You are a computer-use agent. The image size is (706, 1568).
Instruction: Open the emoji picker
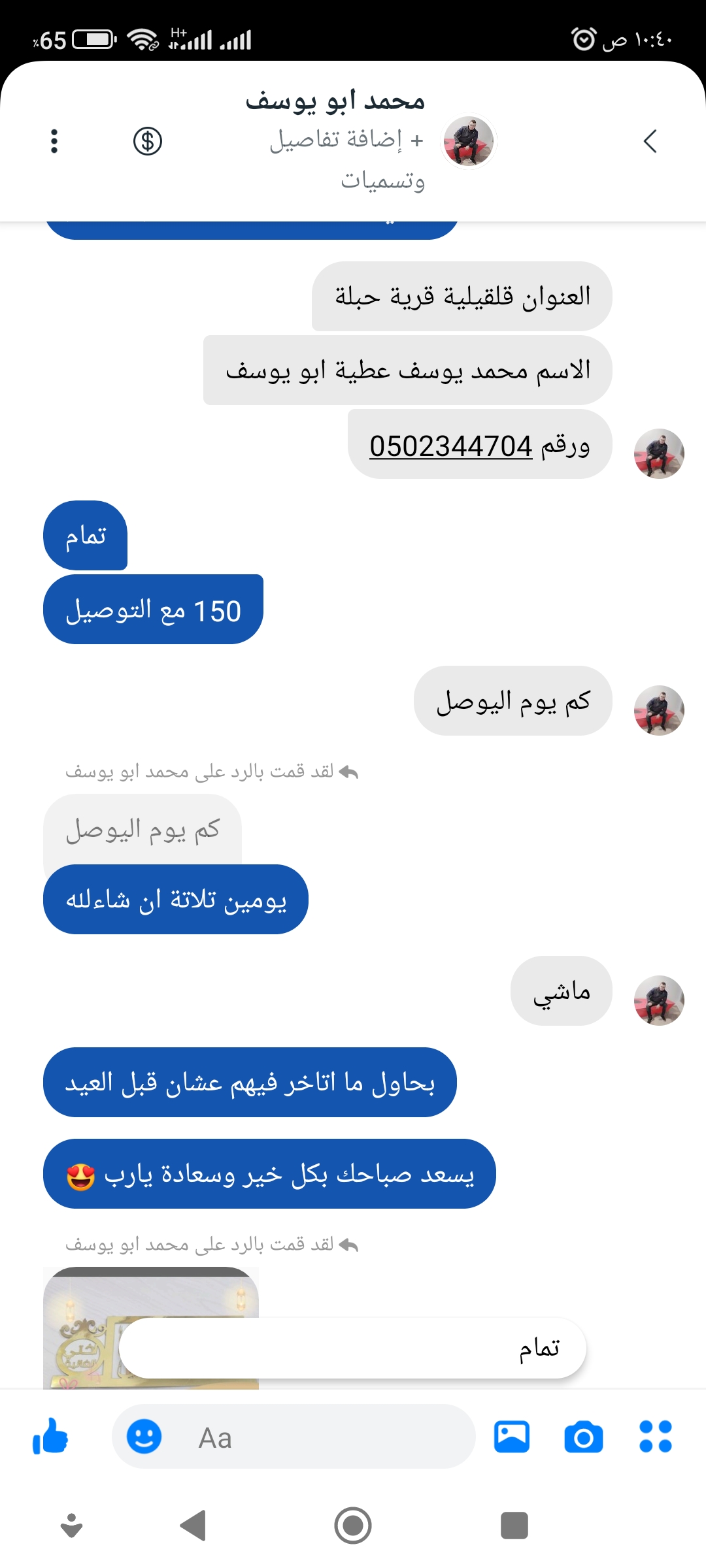[x=144, y=1437]
